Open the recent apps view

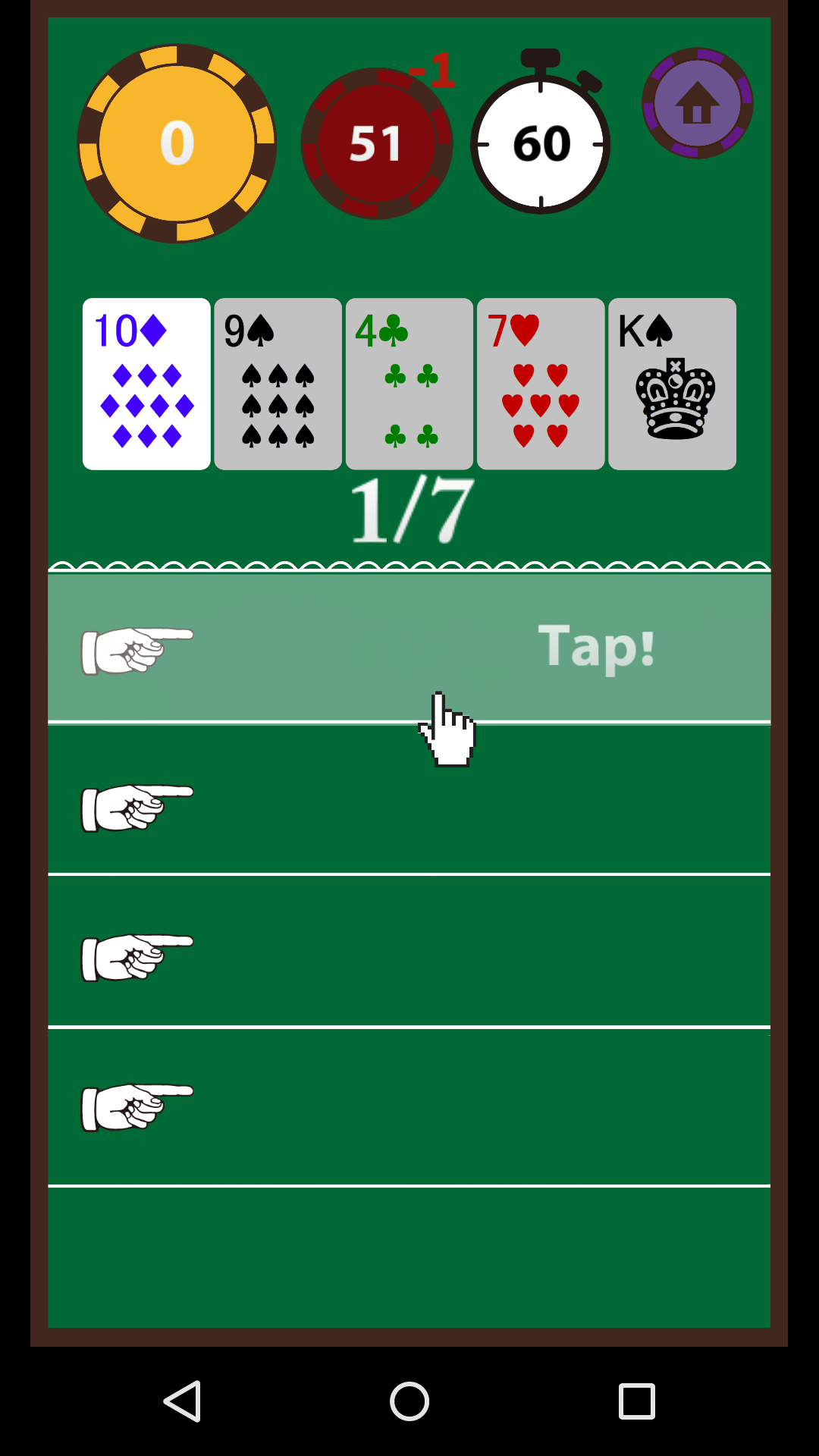click(x=636, y=1401)
